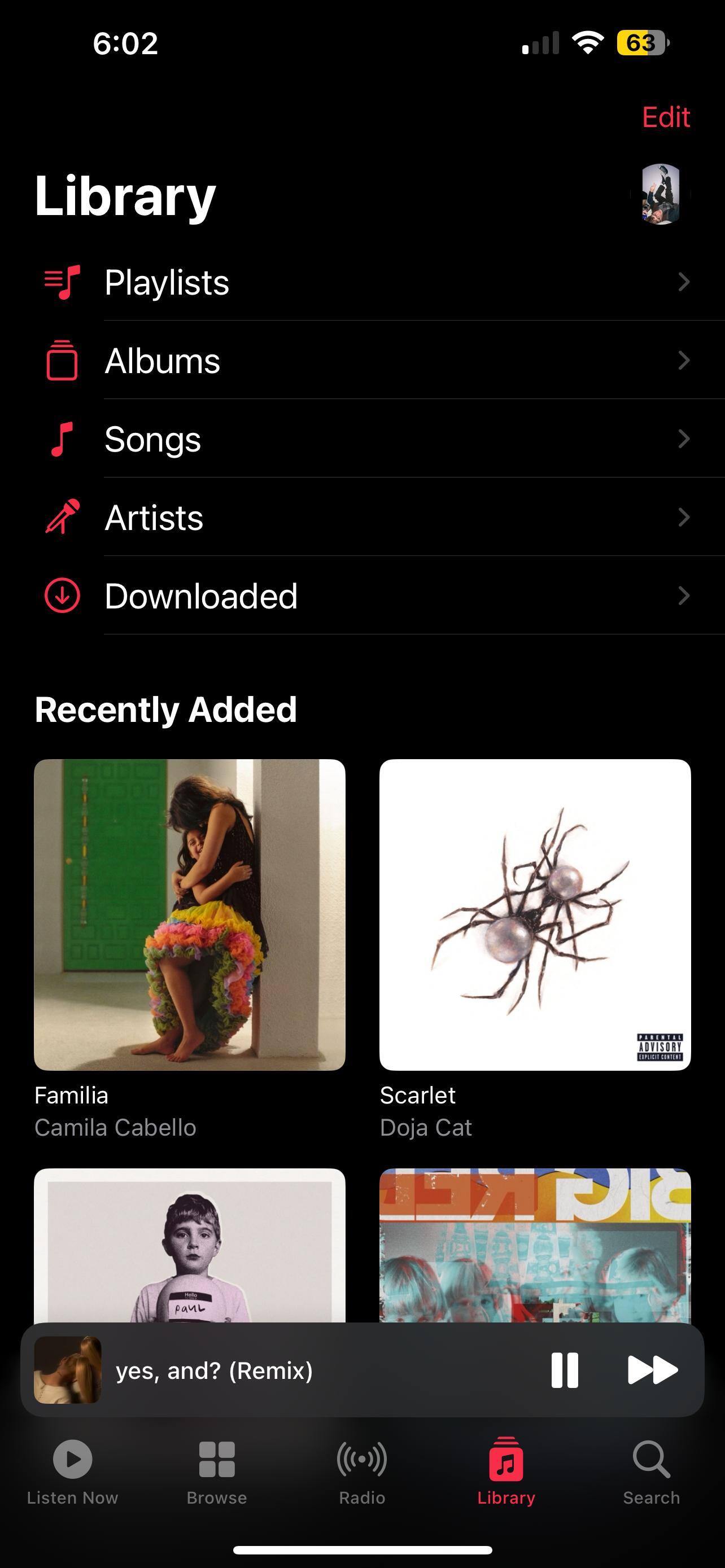Pause the current song
725x1568 pixels.
point(564,1370)
